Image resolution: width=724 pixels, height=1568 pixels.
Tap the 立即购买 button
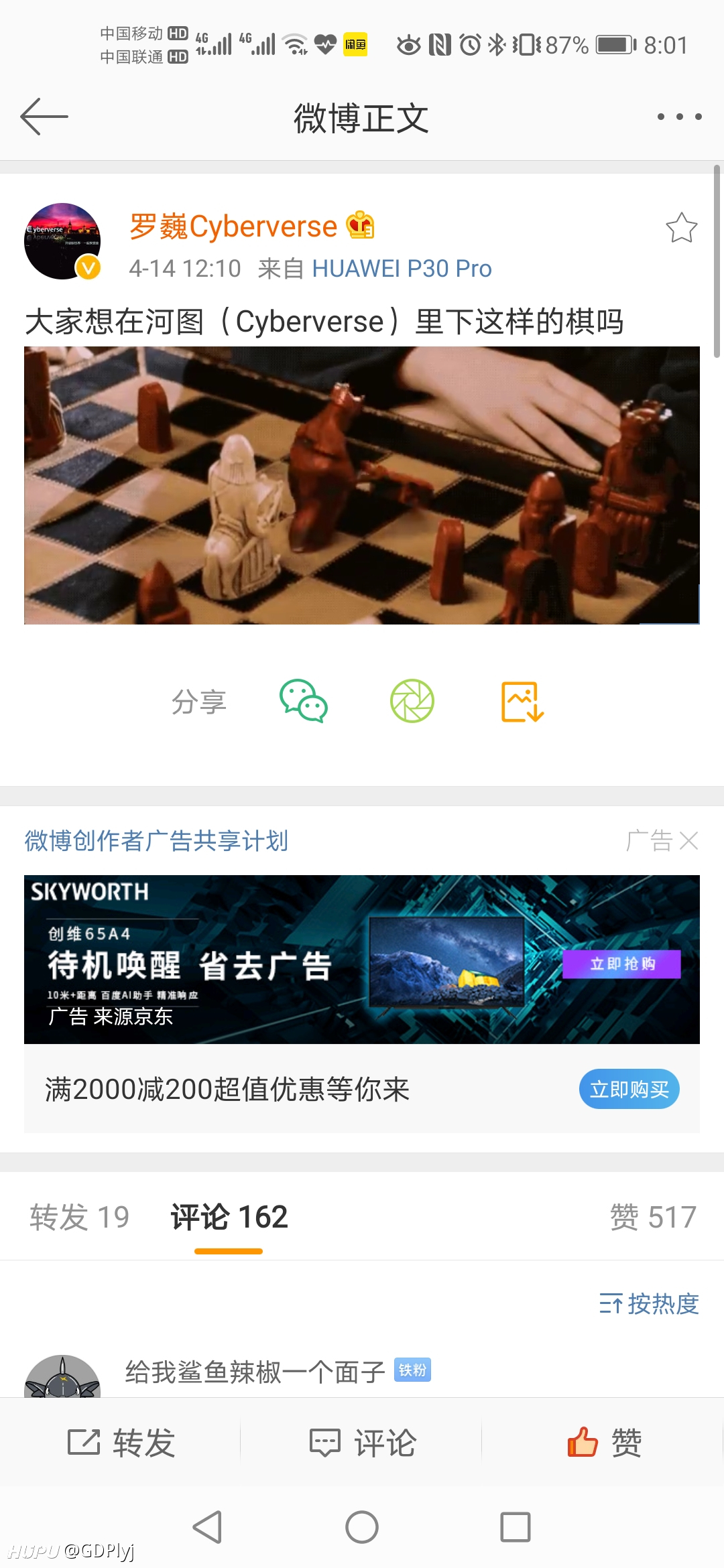[x=629, y=1089]
